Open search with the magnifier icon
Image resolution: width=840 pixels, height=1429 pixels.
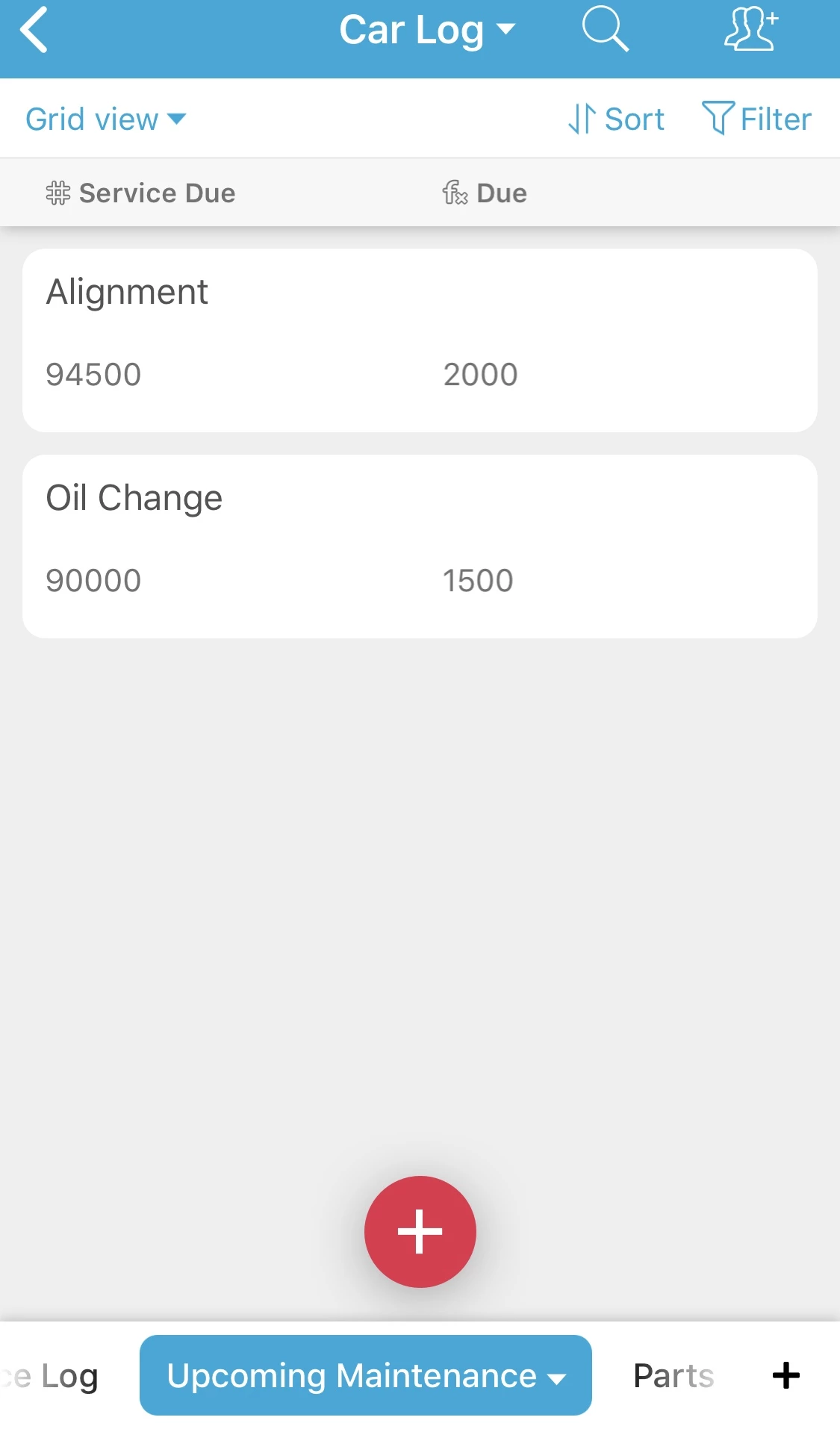pyautogui.click(x=605, y=29)
